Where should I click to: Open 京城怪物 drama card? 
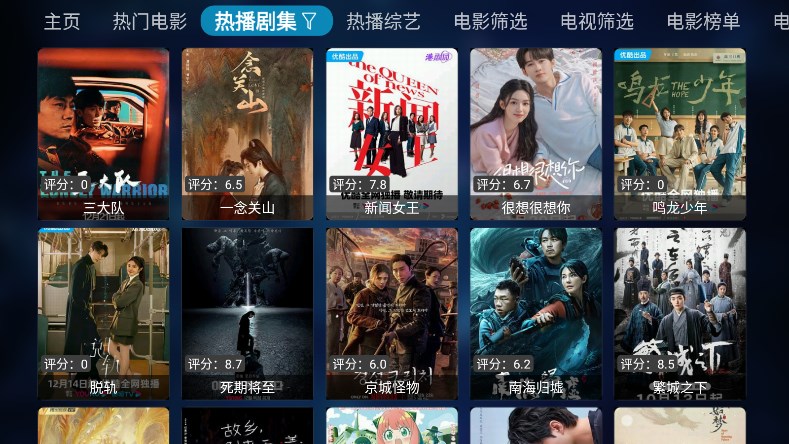click(x=391, y=313)
